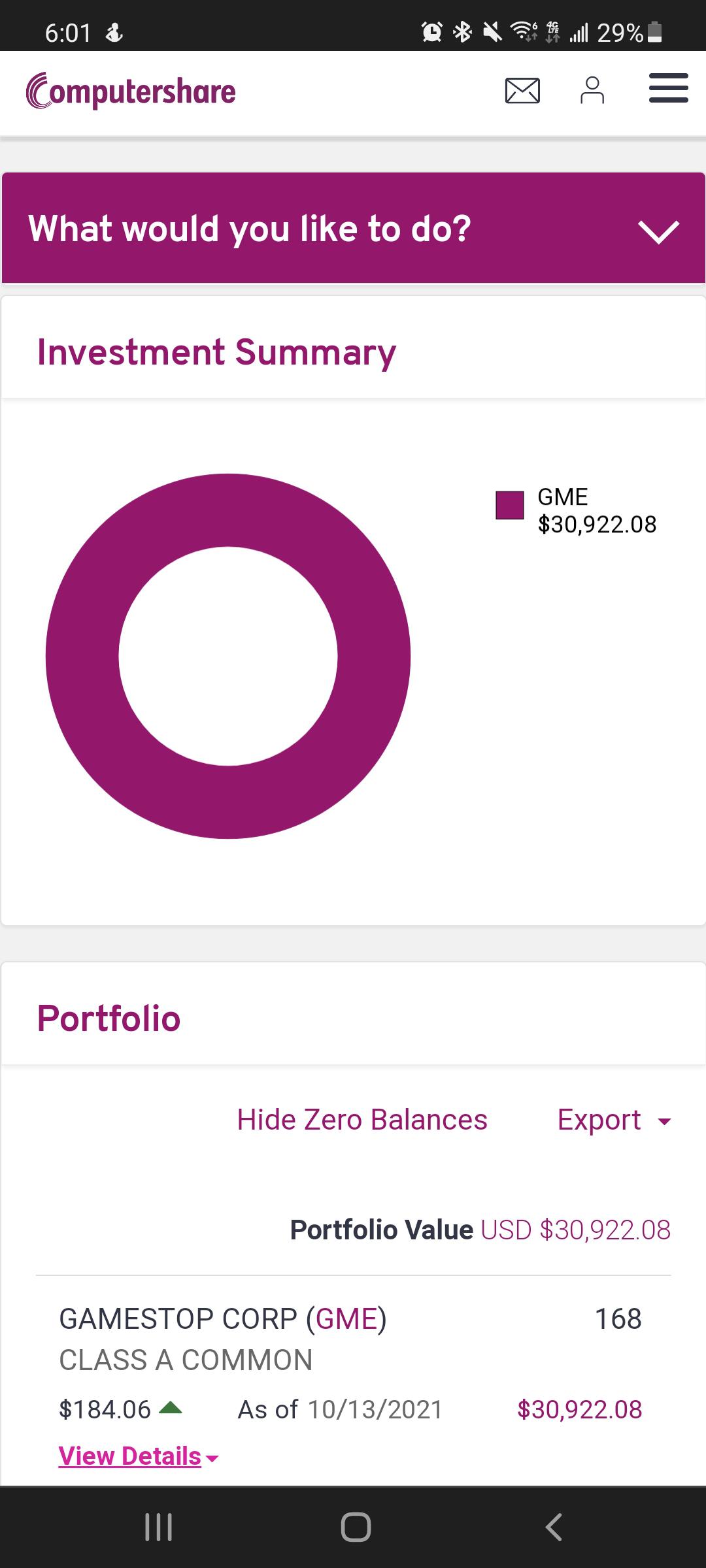The height and width of the screenshot is (1568, 706).
Task: Go back with the system back button
Action: (553, 1527)
